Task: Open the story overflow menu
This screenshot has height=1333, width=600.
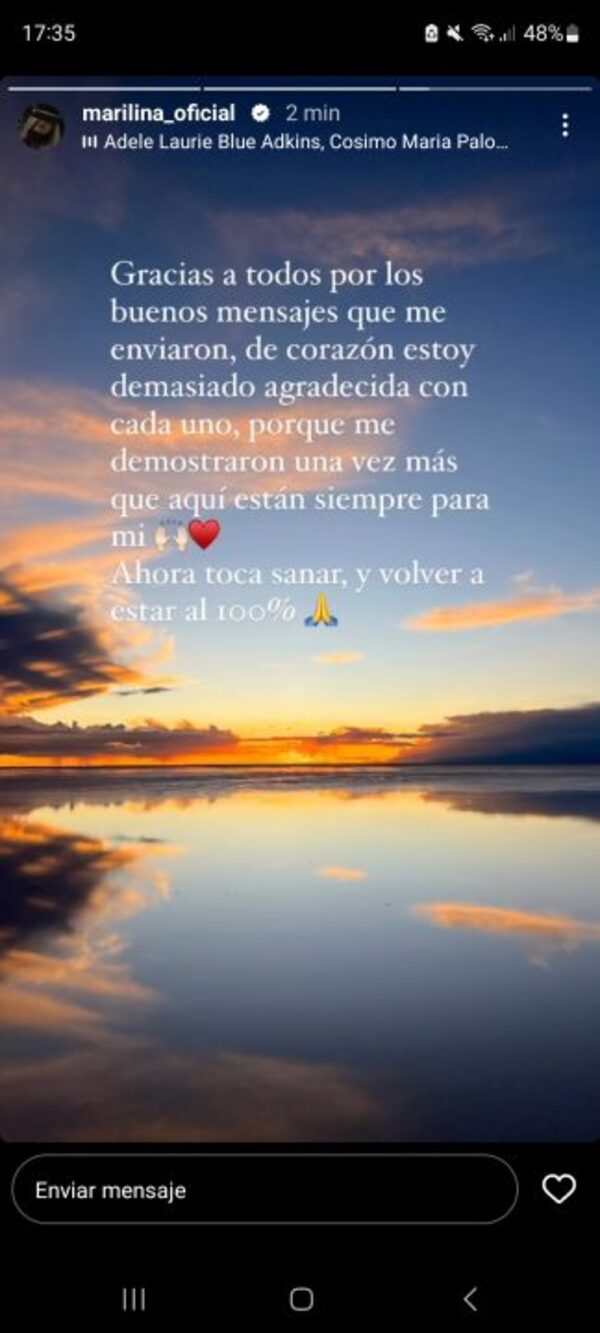Action: pos(565,125)
